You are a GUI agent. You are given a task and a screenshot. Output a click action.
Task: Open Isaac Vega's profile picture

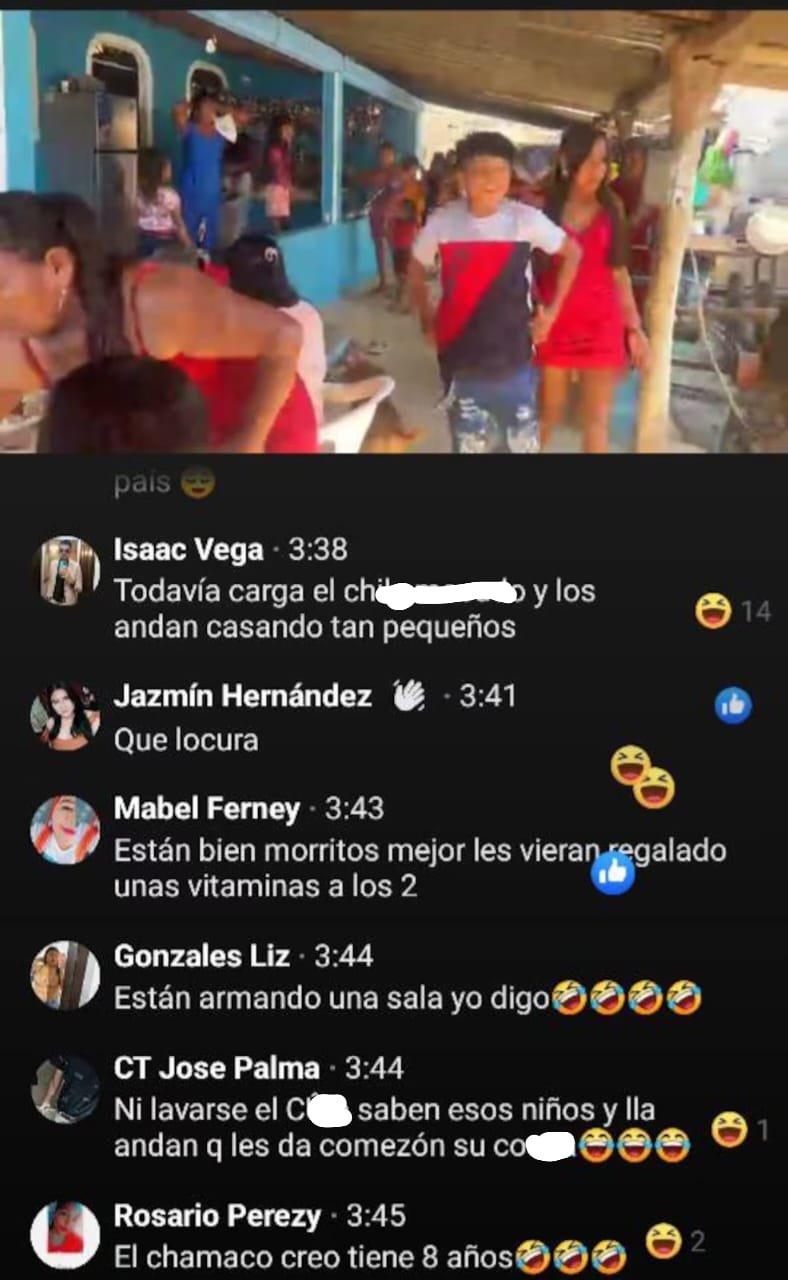[65, 571]
